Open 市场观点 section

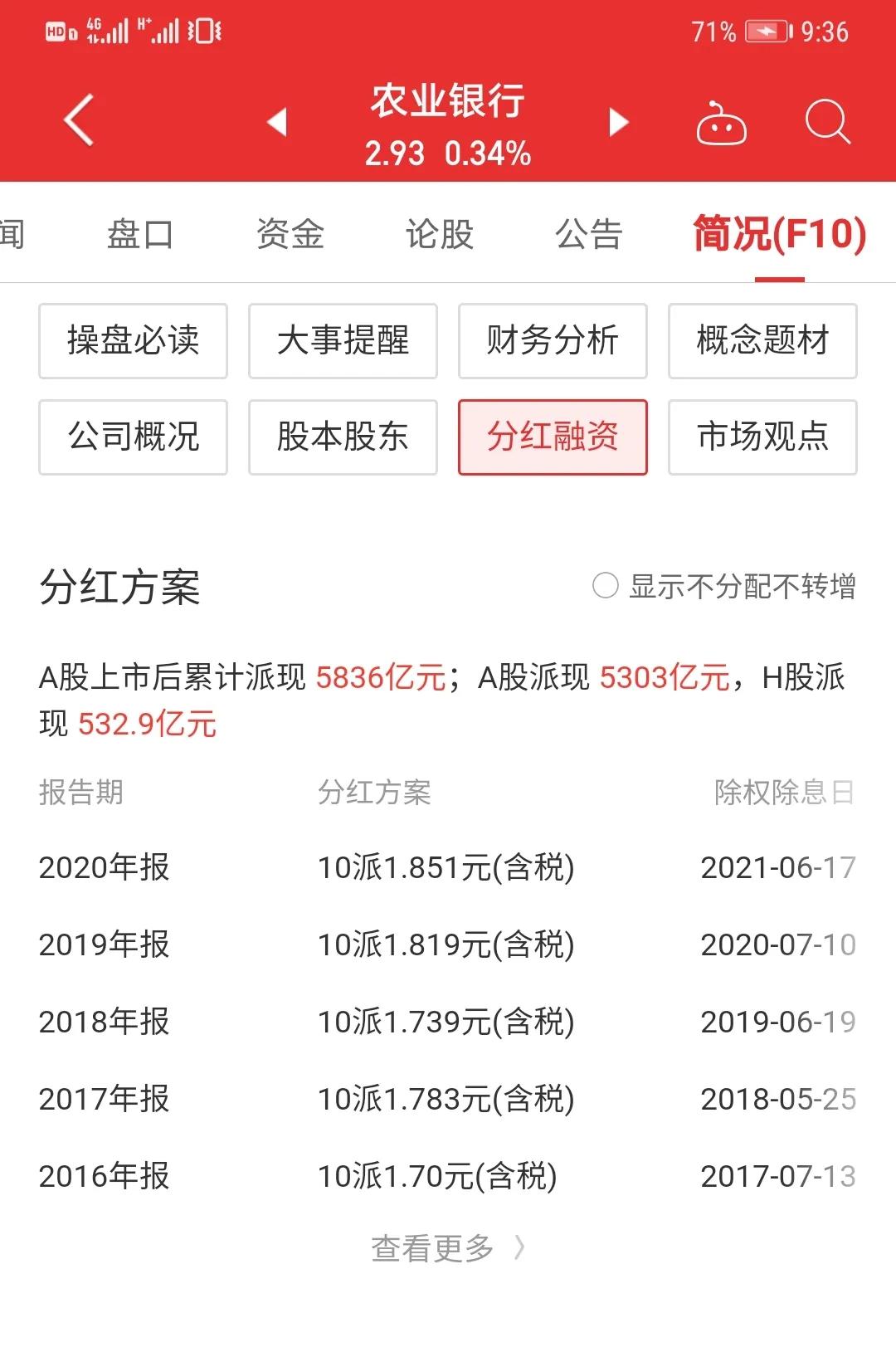tap(762, 437)
